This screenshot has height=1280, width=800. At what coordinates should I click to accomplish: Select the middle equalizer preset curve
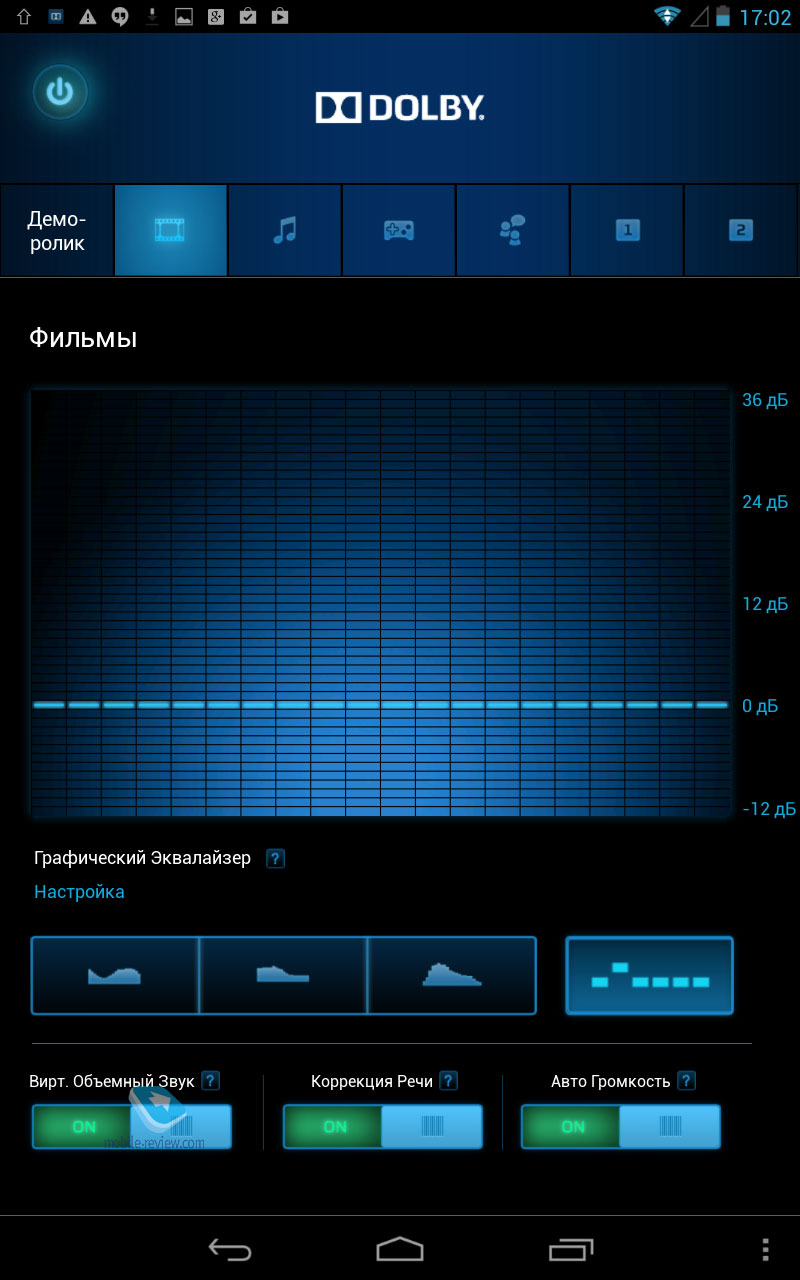284,975
